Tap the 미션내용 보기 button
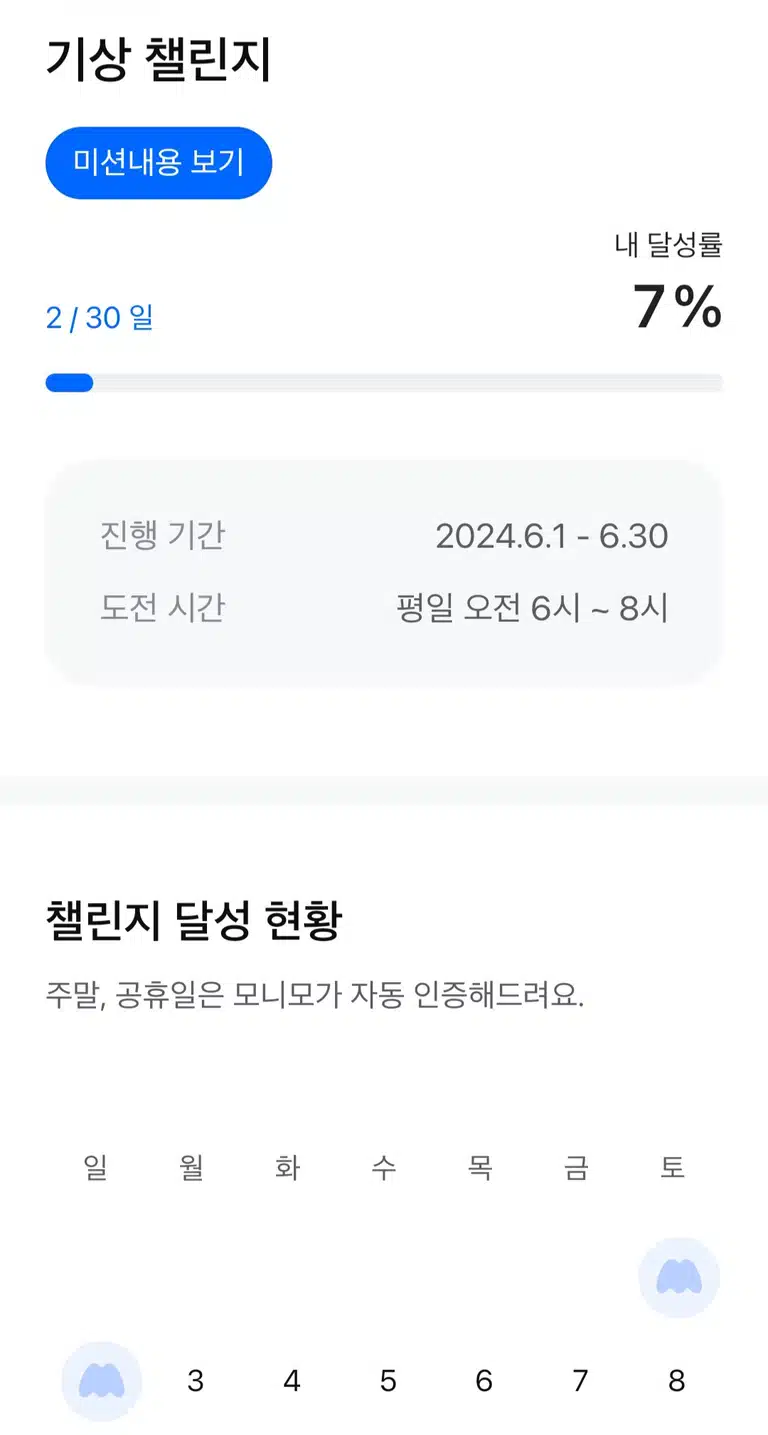 coord(158,163)
